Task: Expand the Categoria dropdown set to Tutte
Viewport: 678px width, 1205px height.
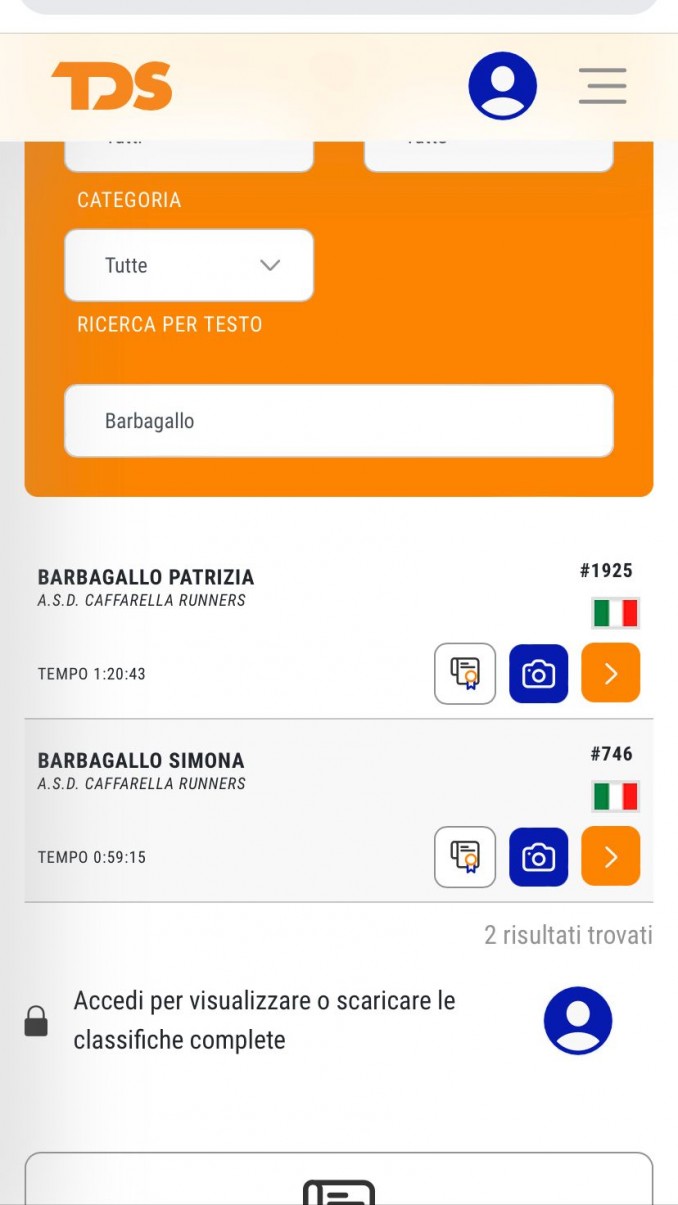Action: click(x=189, y=265)
